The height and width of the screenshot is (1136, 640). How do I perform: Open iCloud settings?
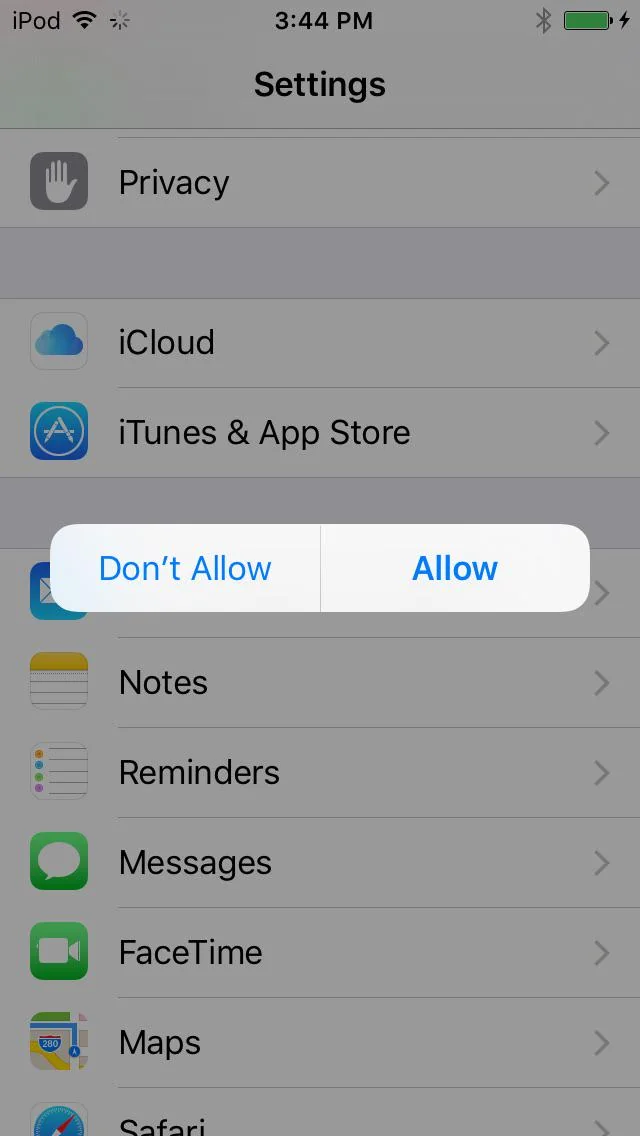(320, 343)
